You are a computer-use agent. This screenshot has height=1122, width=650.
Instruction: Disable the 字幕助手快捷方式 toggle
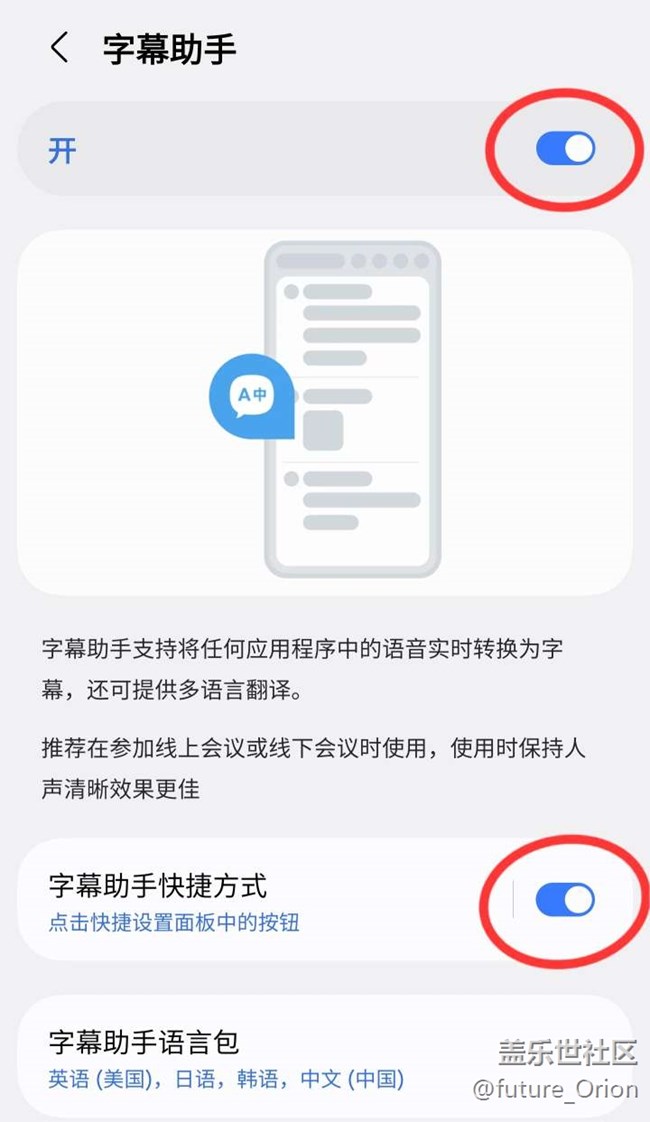coord(565,900)
